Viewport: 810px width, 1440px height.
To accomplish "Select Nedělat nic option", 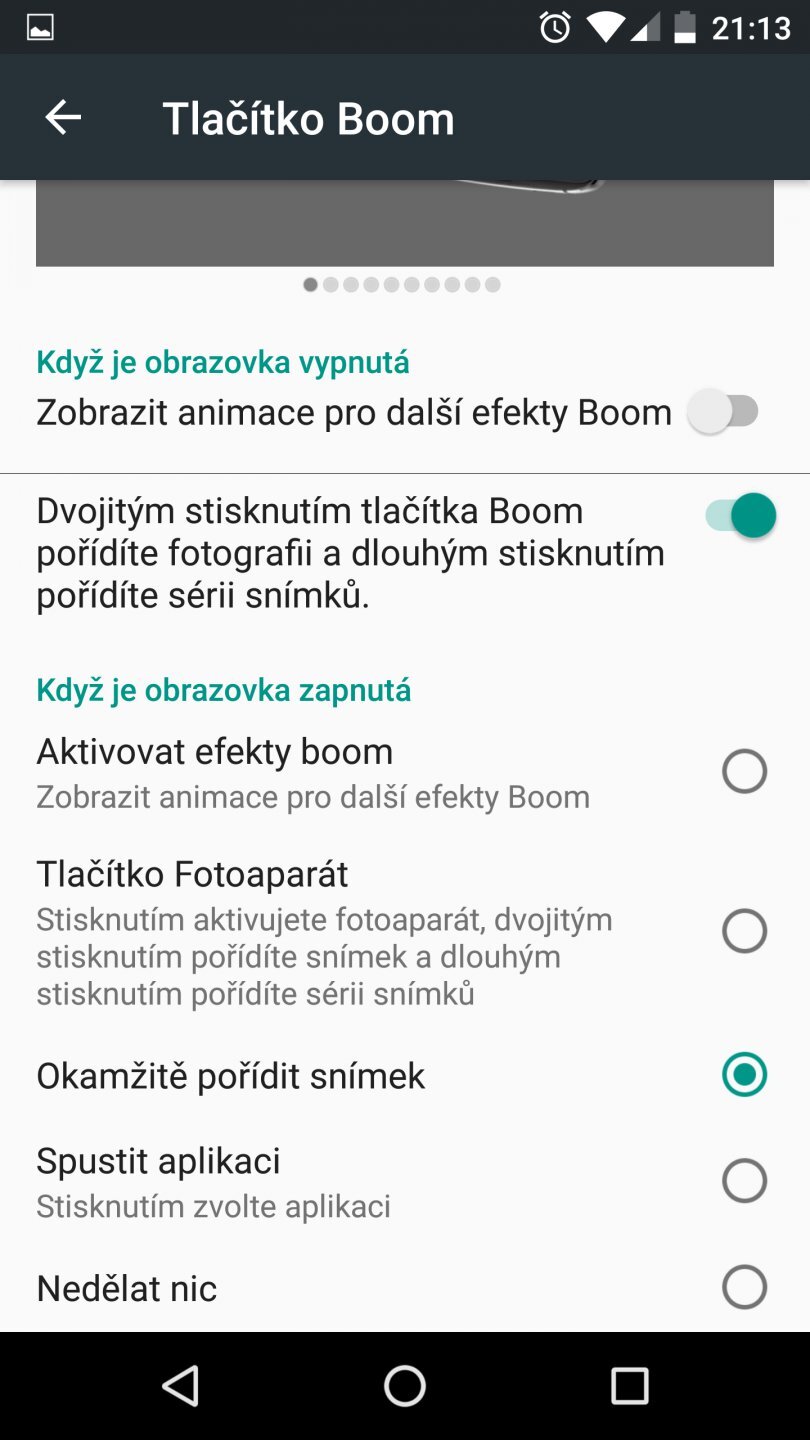I will click(744, 1287).
